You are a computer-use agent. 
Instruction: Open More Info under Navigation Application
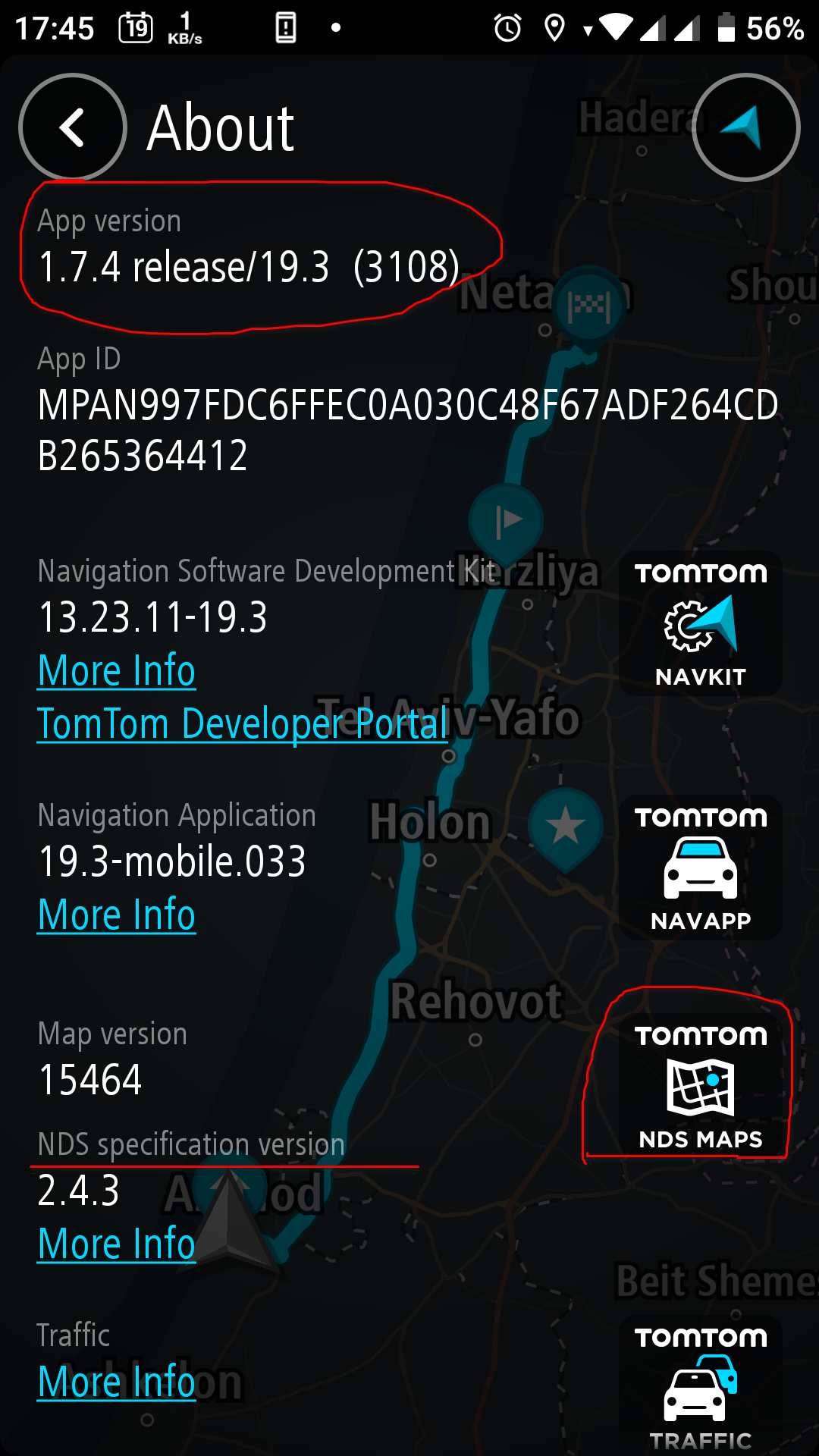coord(117,915)
